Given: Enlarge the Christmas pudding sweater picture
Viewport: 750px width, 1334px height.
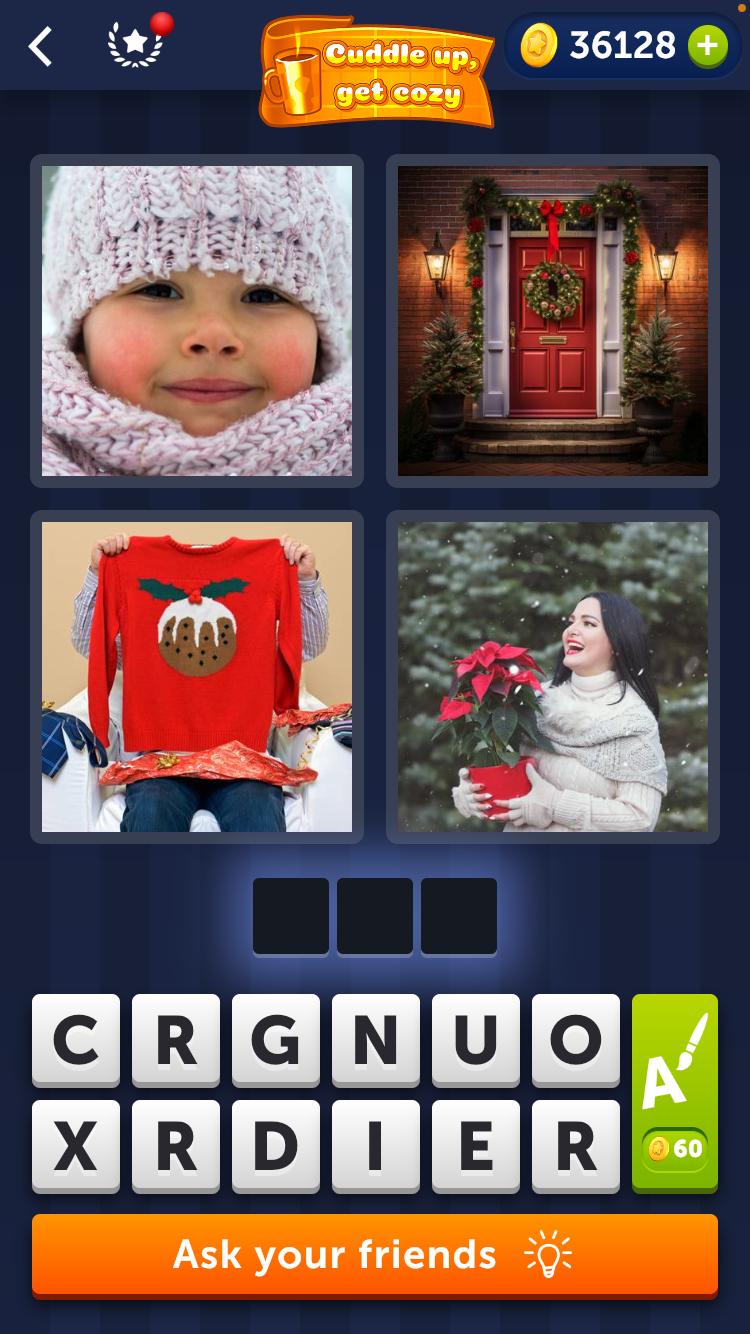Looking at the screenshot, I should pyautogui.click(x=197, y=677).
